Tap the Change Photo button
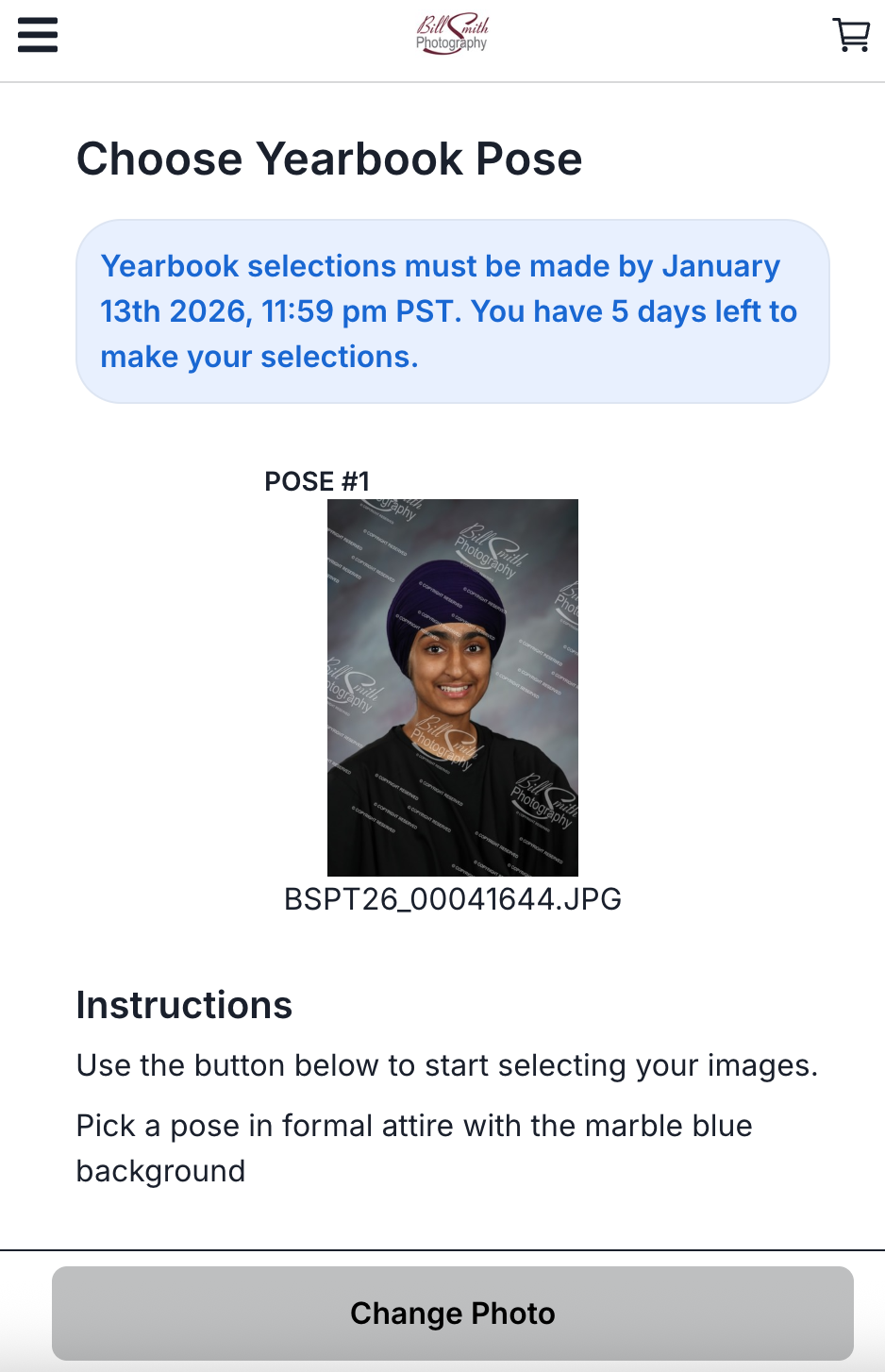Image resolution: width=885 pixels, height=1372 pixels. pos(453,1313)
